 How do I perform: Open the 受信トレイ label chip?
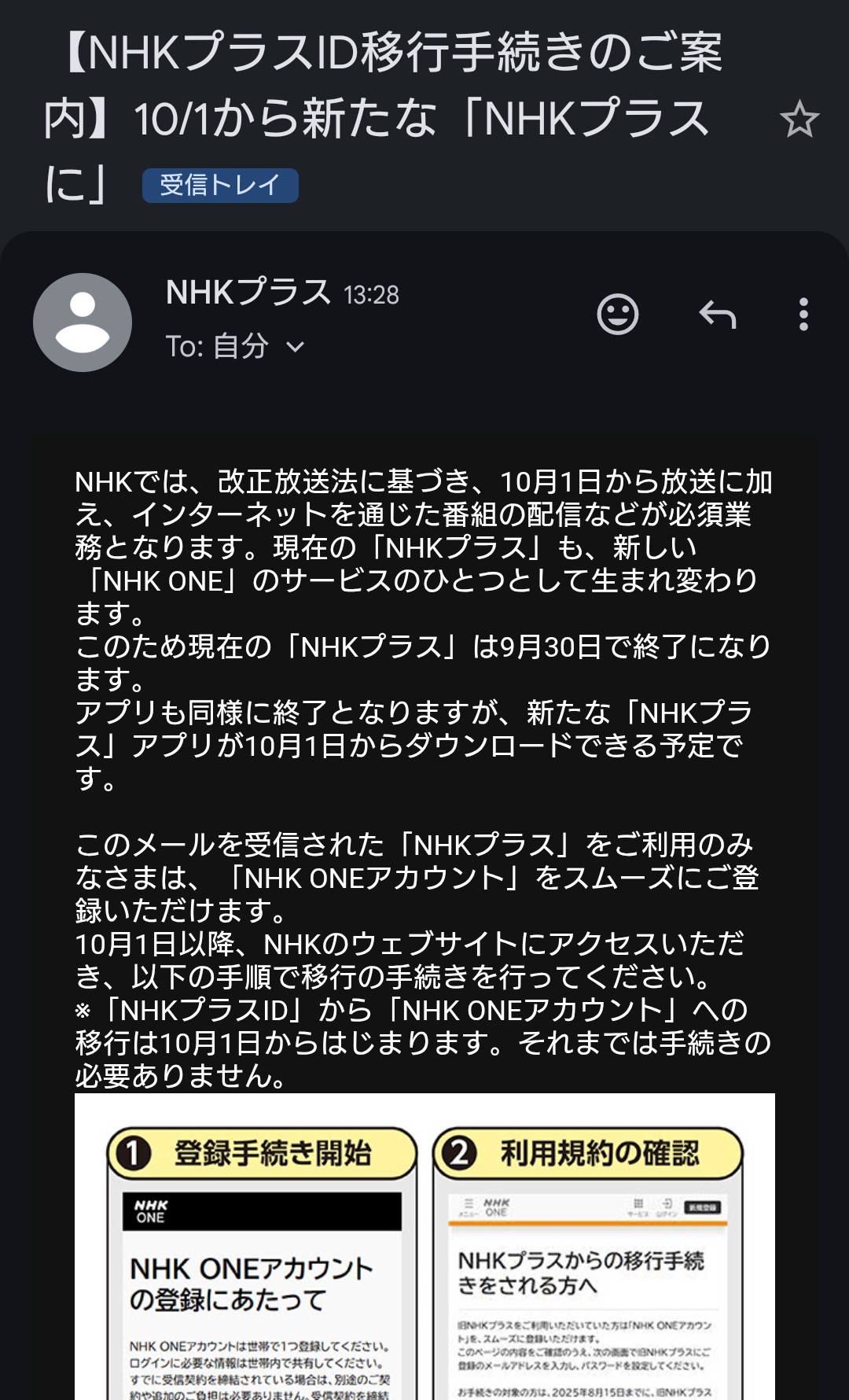220,186
